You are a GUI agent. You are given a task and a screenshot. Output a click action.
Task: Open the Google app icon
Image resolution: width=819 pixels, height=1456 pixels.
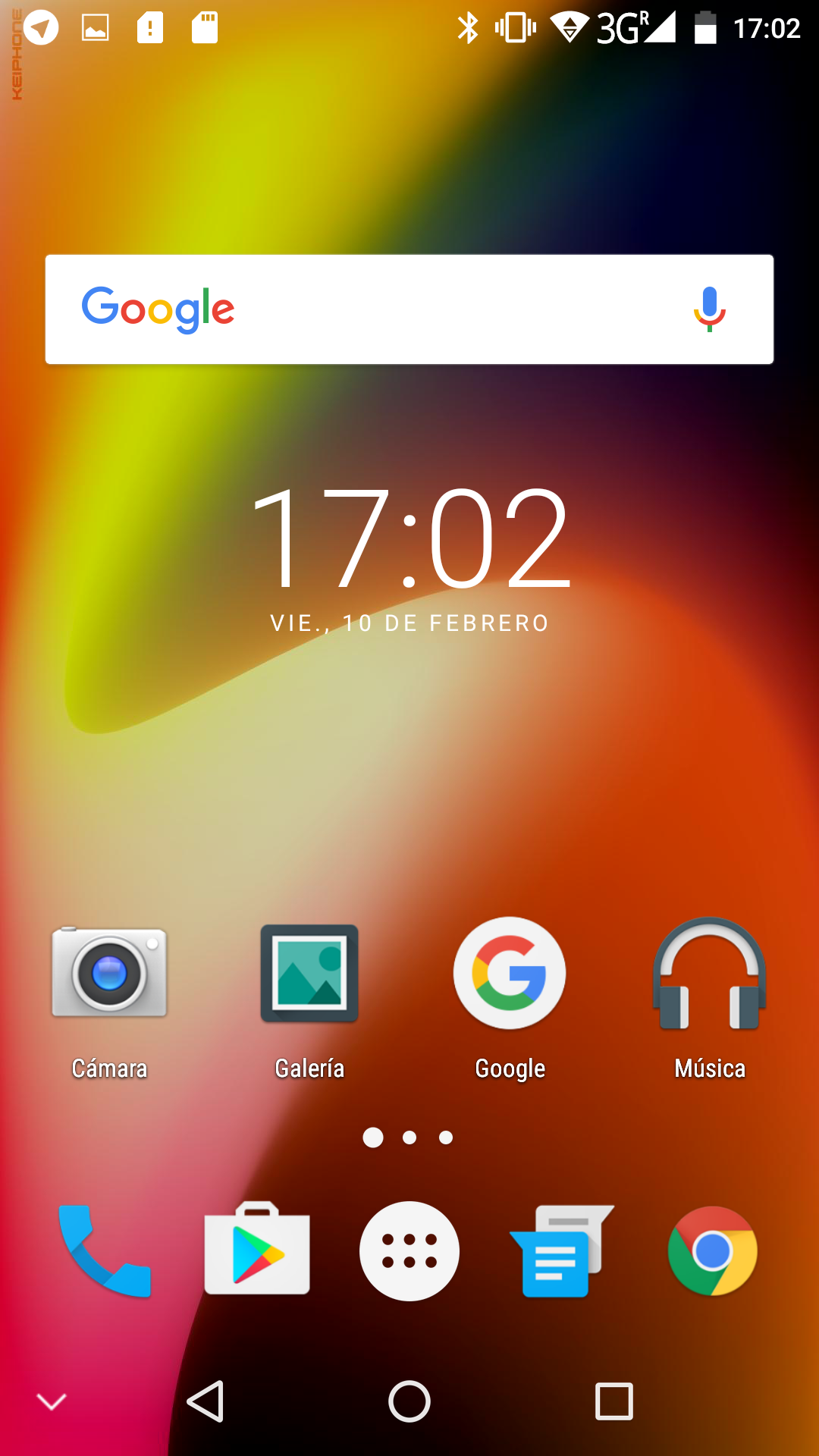point(510,973)
